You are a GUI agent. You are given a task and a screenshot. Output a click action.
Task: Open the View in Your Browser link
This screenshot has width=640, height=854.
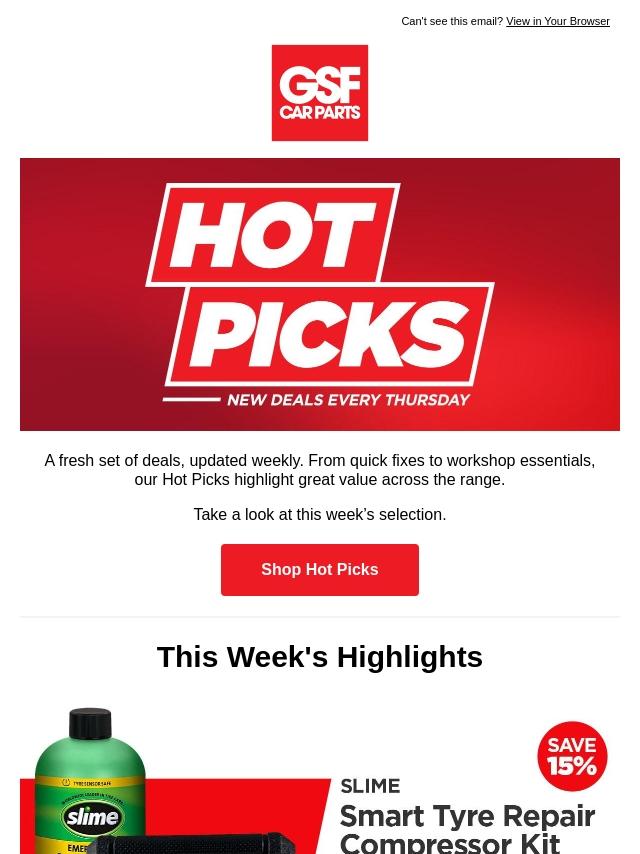click(557, 21)
